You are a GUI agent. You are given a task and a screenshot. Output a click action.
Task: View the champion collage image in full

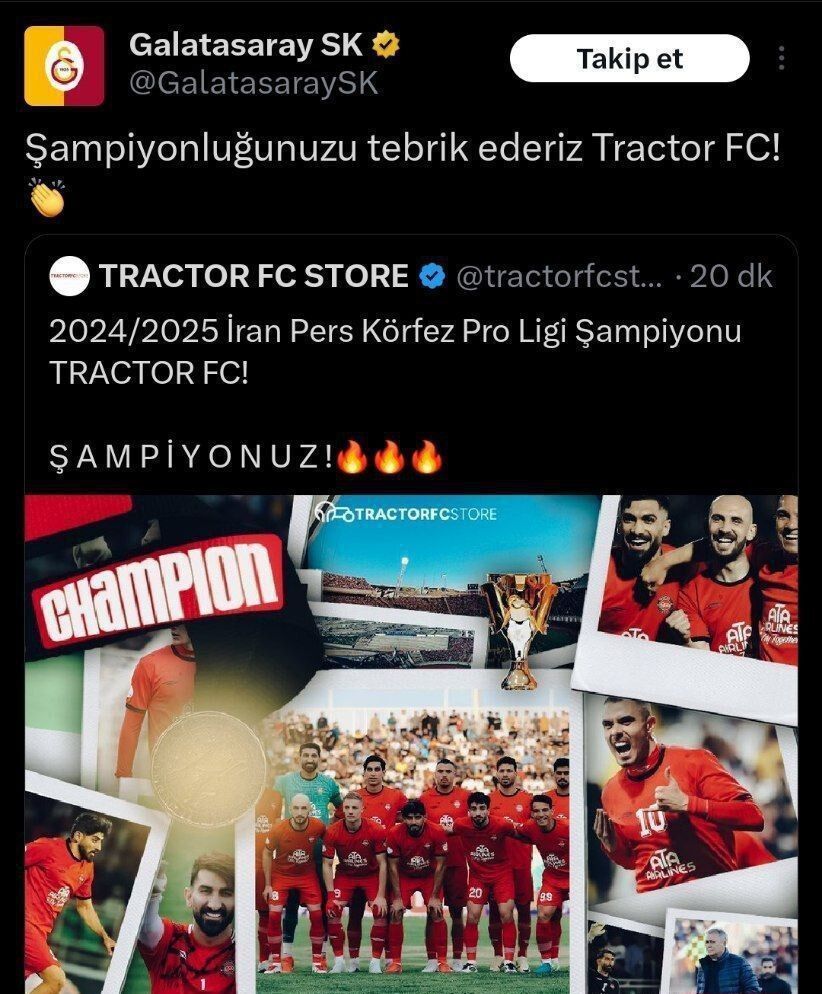point(411,743)
